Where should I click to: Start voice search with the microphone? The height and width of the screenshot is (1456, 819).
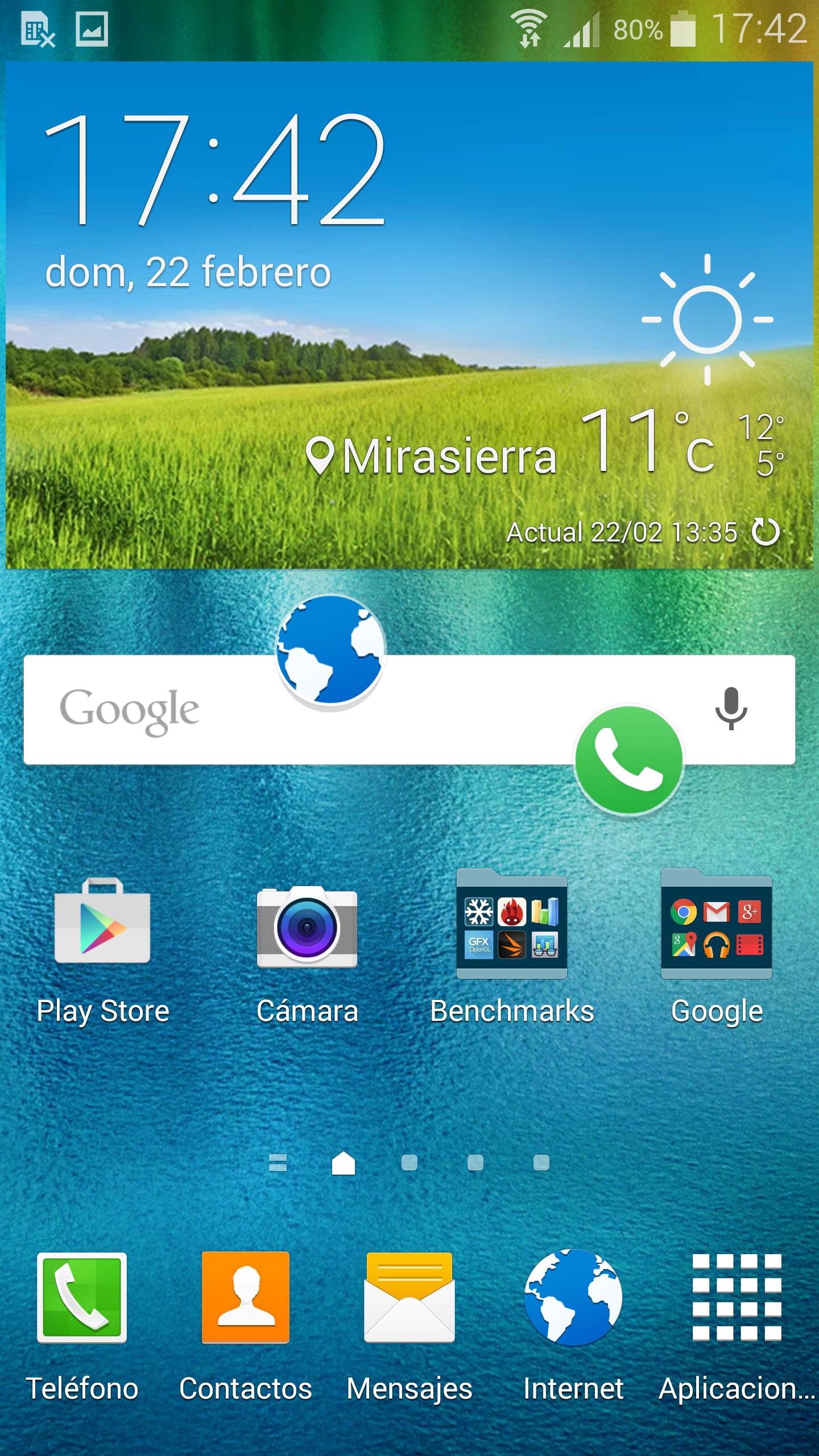pyautogui.click(x=731, y=709)
